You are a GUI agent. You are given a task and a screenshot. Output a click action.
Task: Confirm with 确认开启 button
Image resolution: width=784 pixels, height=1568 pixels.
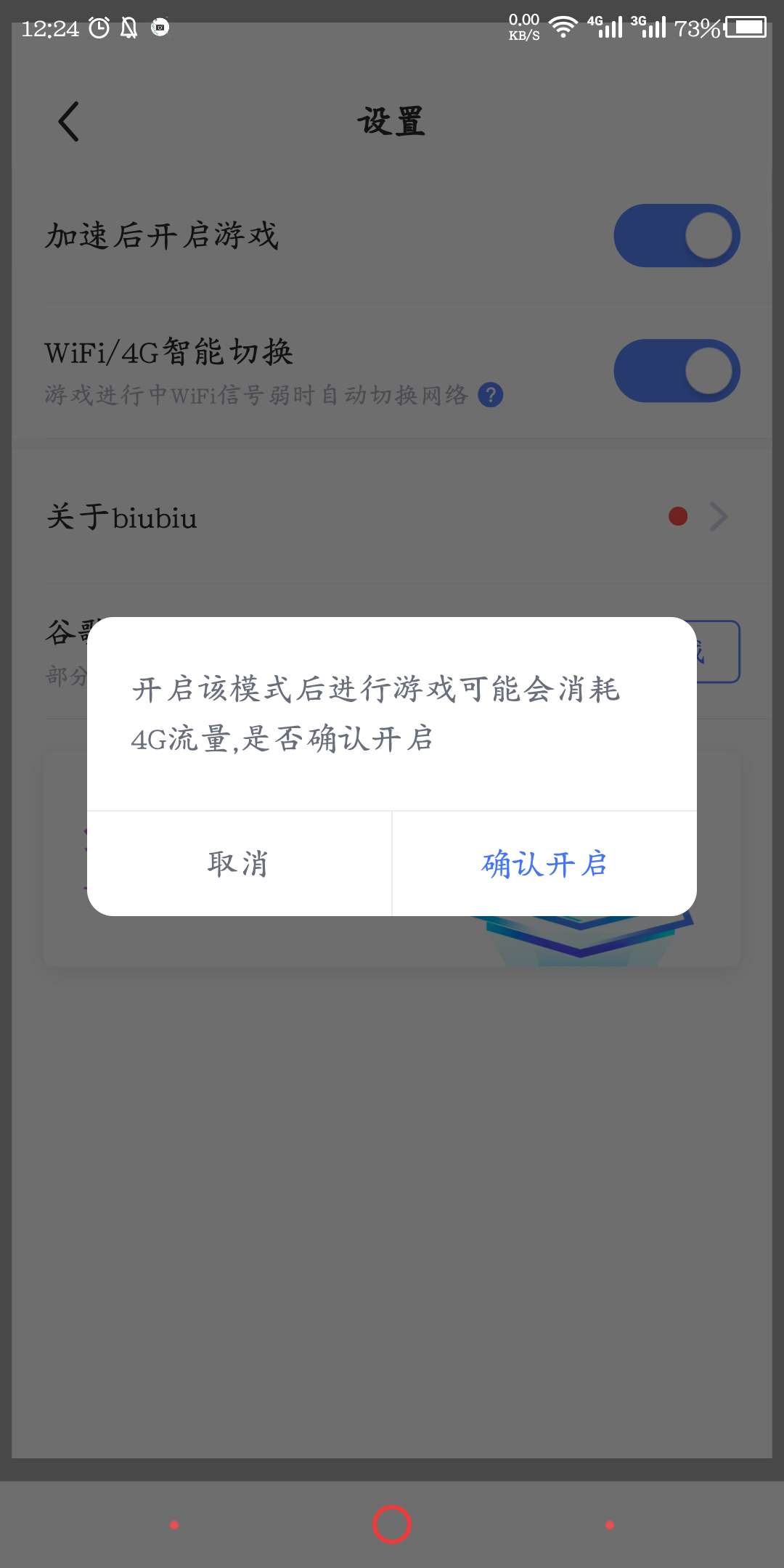coord(544,864)
